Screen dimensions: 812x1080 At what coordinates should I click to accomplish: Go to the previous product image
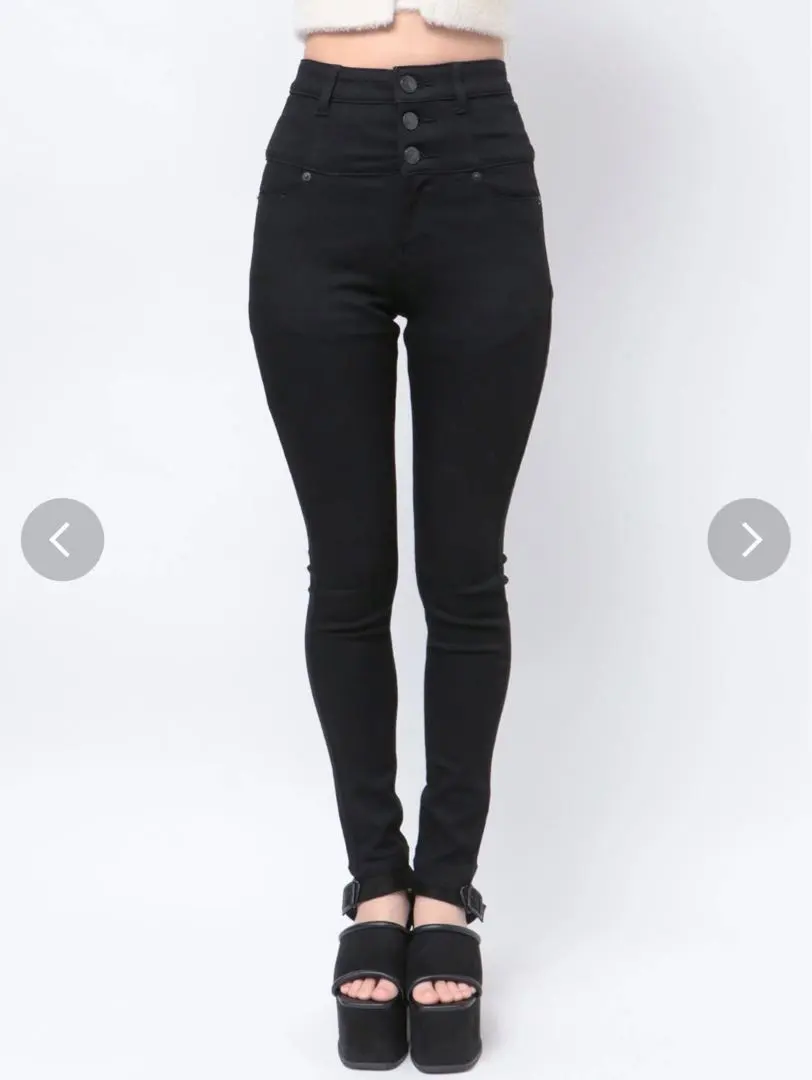coord(62,540)
